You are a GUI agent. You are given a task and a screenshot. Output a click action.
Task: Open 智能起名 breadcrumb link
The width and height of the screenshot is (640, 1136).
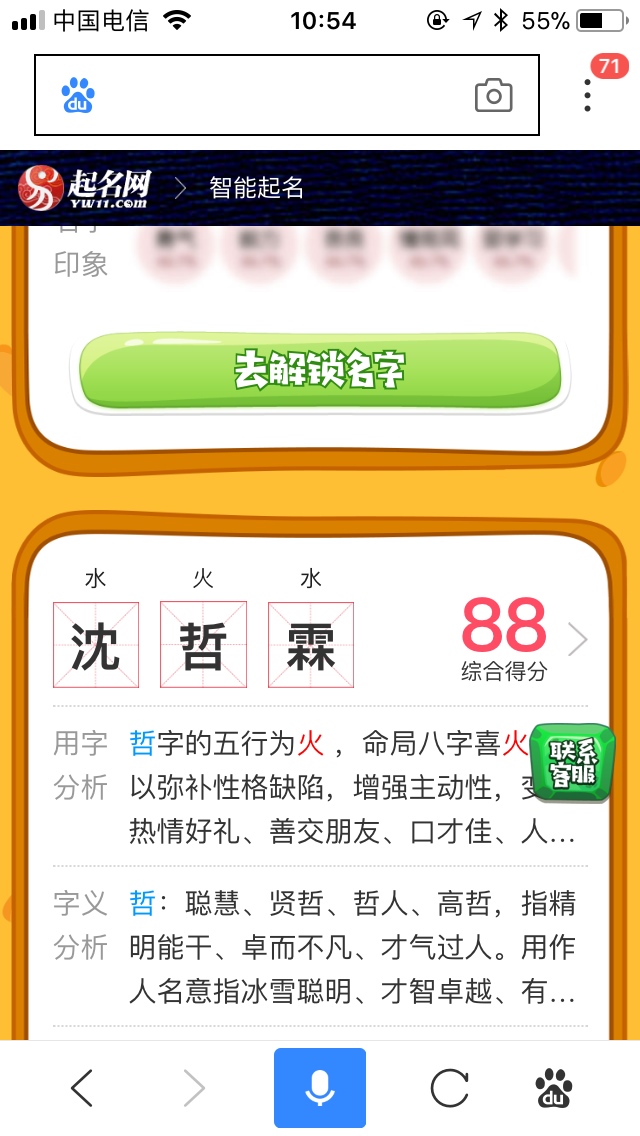click(x=256, y=187)
